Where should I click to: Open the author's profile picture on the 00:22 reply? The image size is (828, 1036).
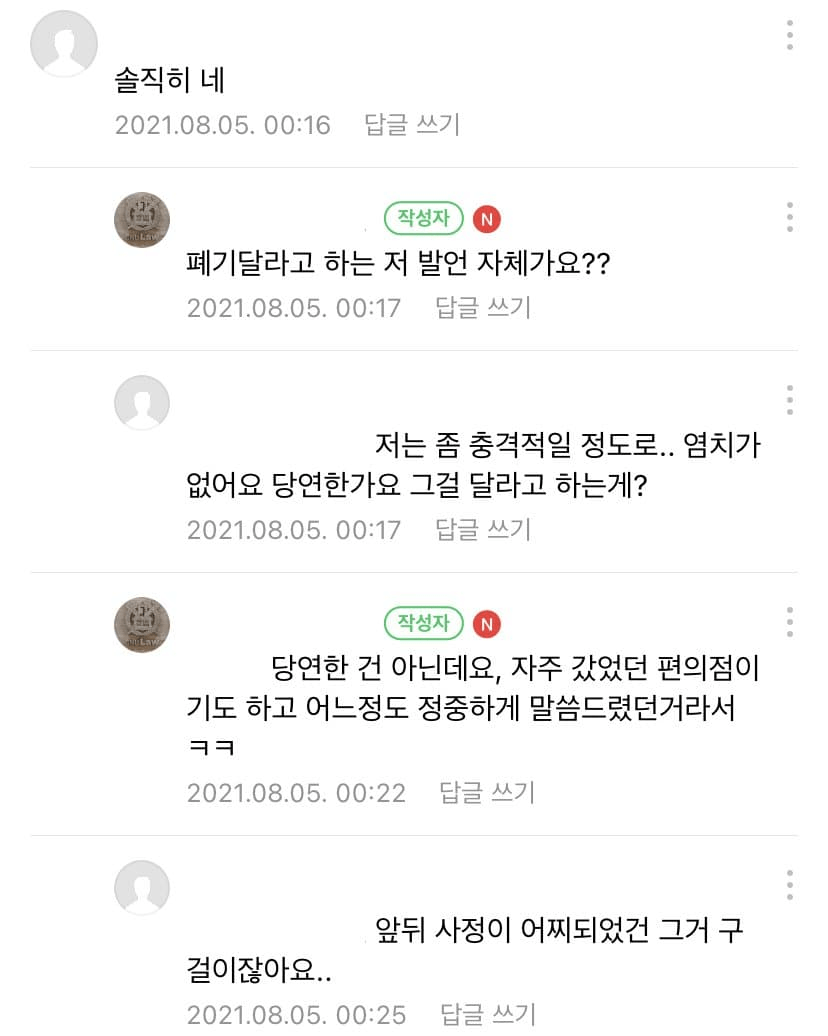[x=142, y=625]
